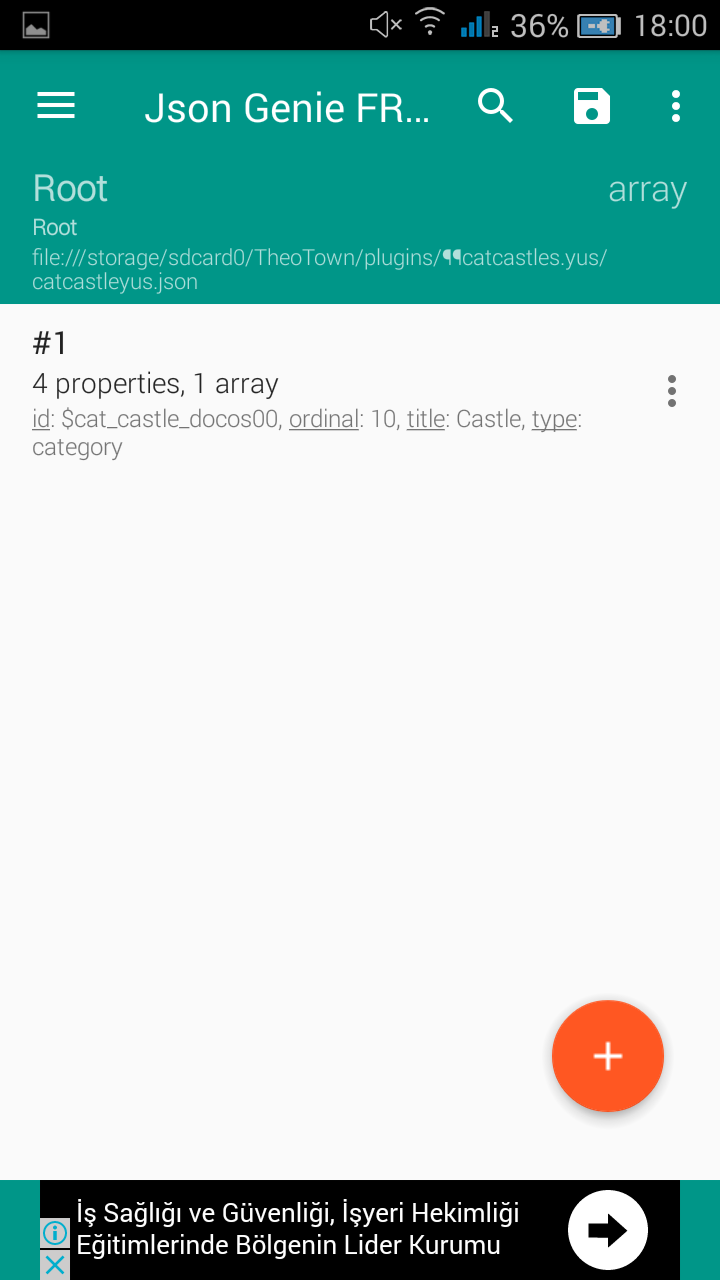
Task: Save the JSON file
Action: coord(592,106)
